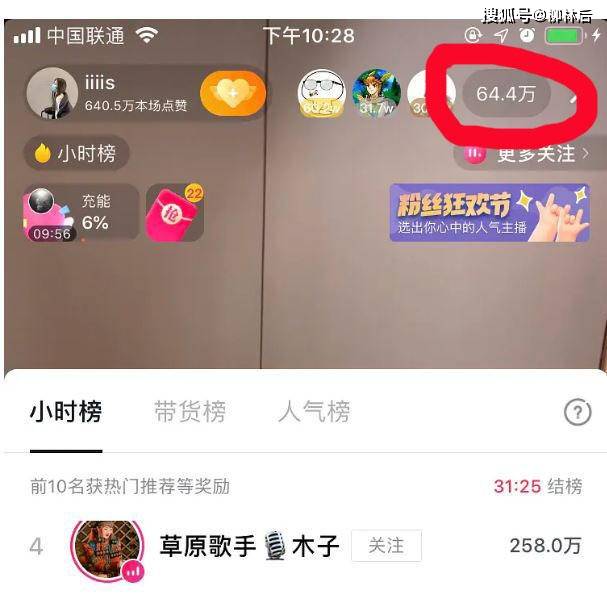Image resolution: width=607 pixels, height=597 pixels.
Task: Open the ranking help question mark
Action: [x=577, y=412]
